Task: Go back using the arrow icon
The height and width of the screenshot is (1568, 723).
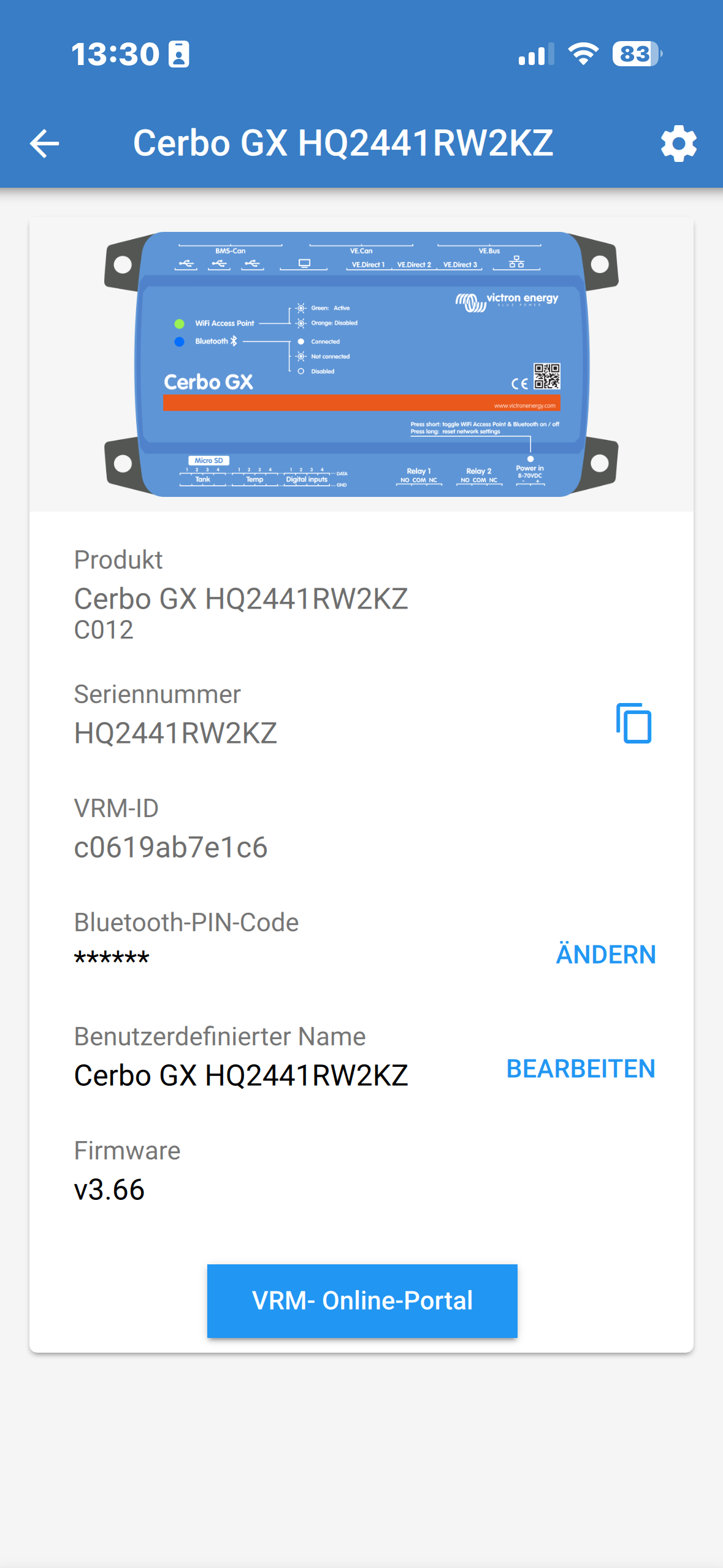Action: 45,144
